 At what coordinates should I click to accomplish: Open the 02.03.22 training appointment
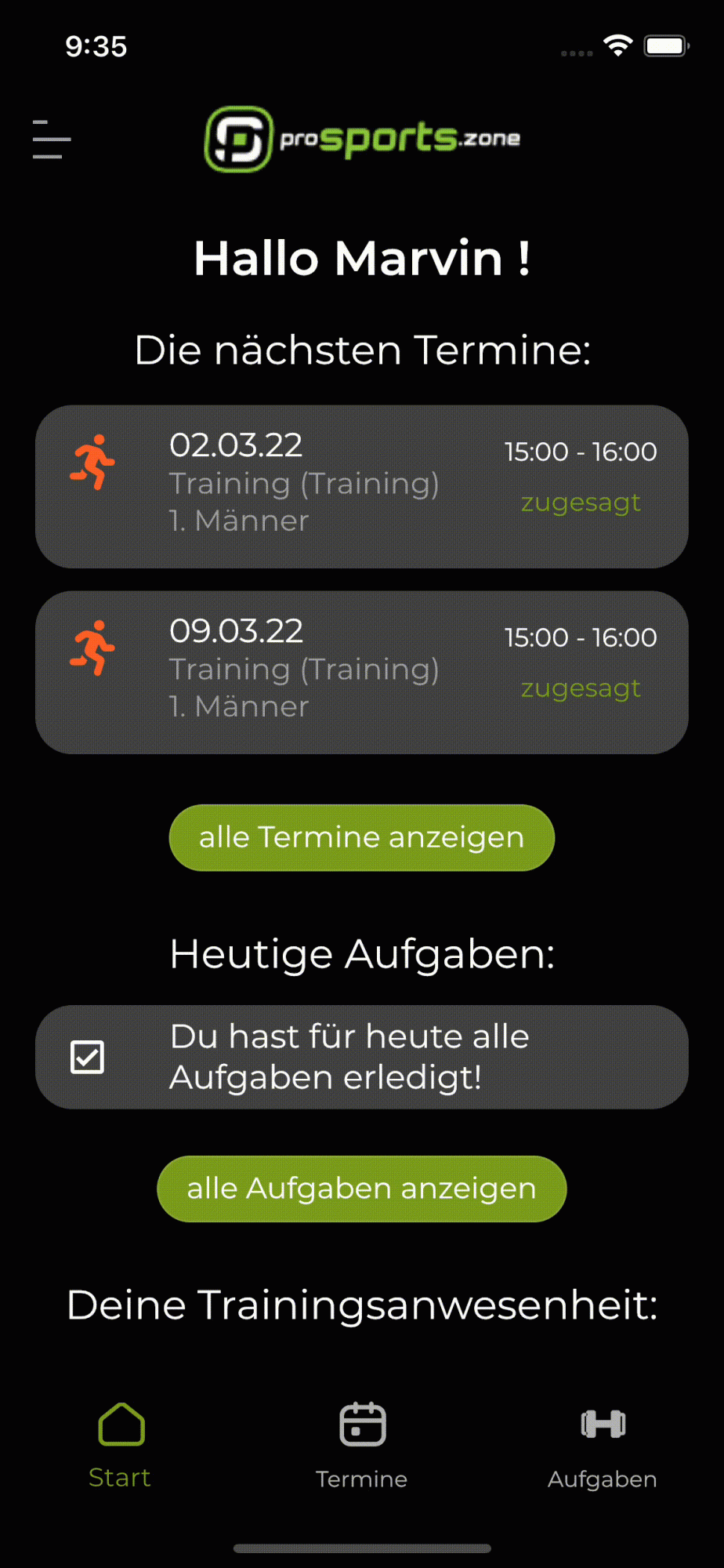[361, 486]
